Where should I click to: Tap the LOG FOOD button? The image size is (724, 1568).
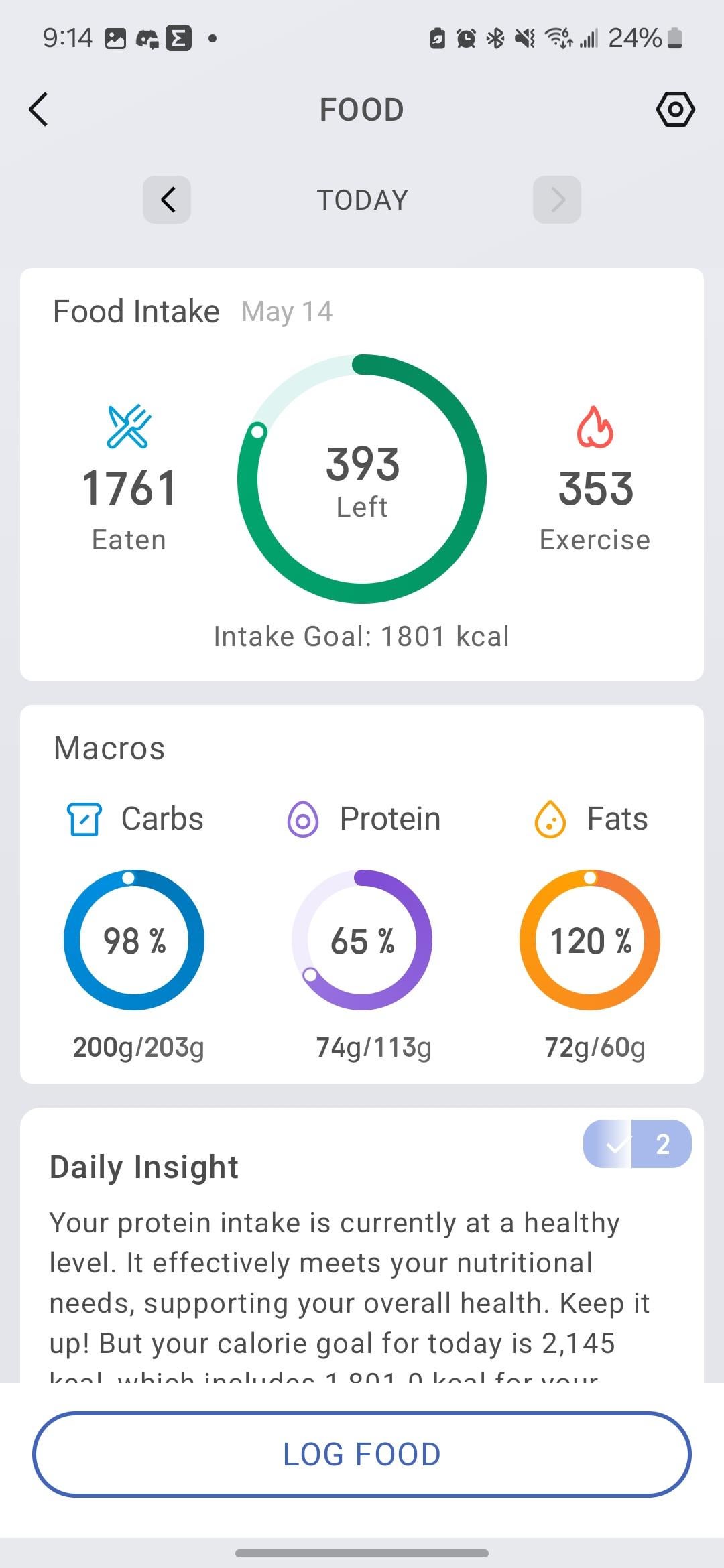pyautogui.click(x=362, y=1454)
